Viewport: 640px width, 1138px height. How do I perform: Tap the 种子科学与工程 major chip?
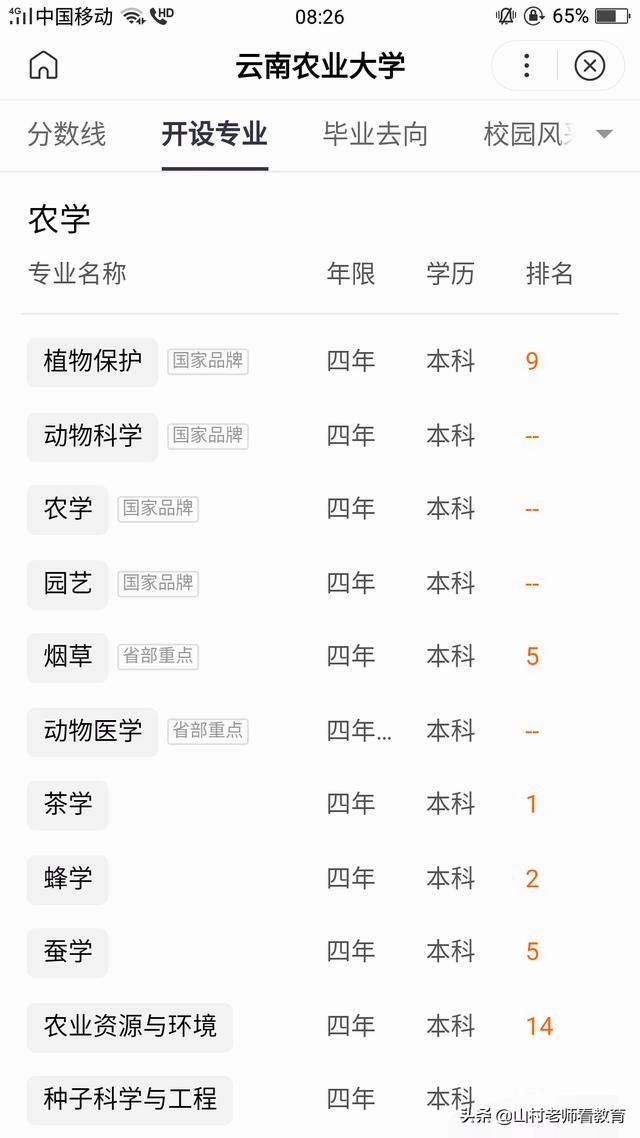pyautogui.click(x=130, y=1100)
